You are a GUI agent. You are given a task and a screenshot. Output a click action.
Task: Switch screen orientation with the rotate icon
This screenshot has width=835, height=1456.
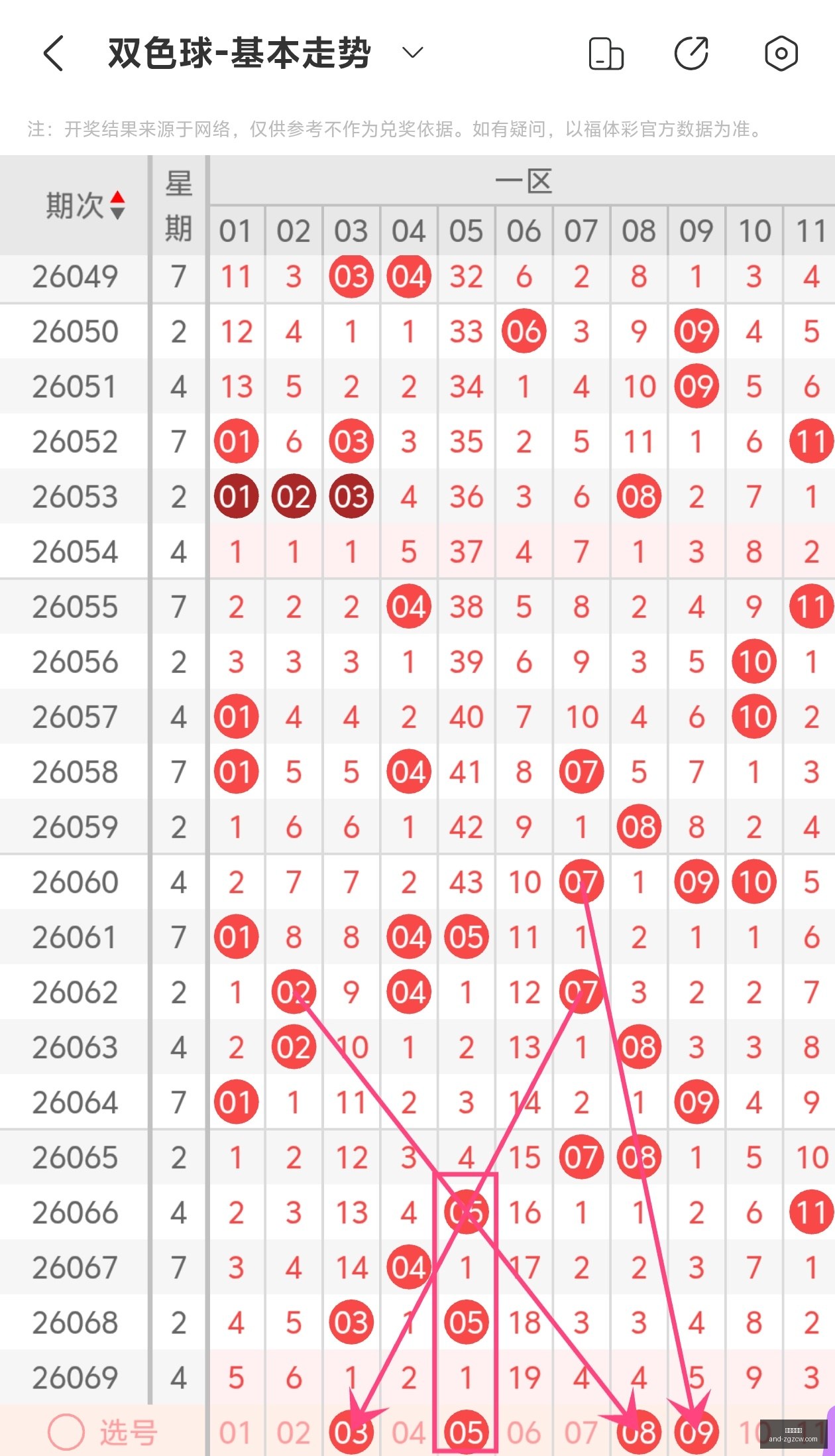coord(606,54)
